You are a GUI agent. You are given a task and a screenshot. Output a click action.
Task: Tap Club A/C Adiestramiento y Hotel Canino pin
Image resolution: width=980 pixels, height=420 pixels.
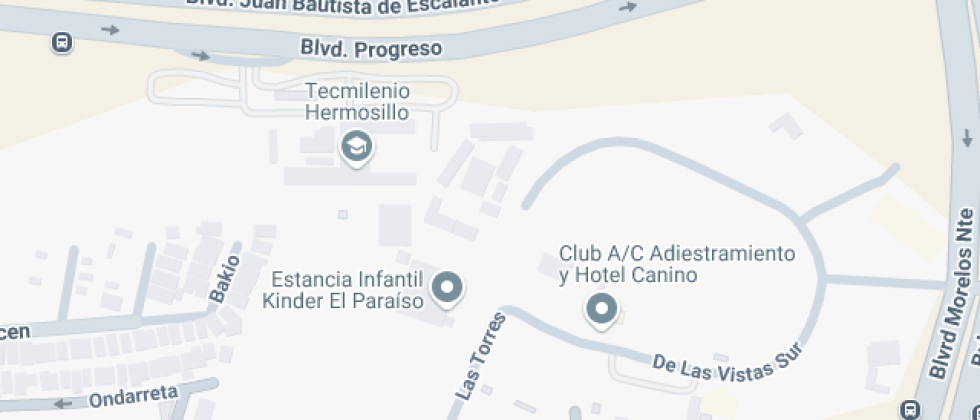pos(601,309)
